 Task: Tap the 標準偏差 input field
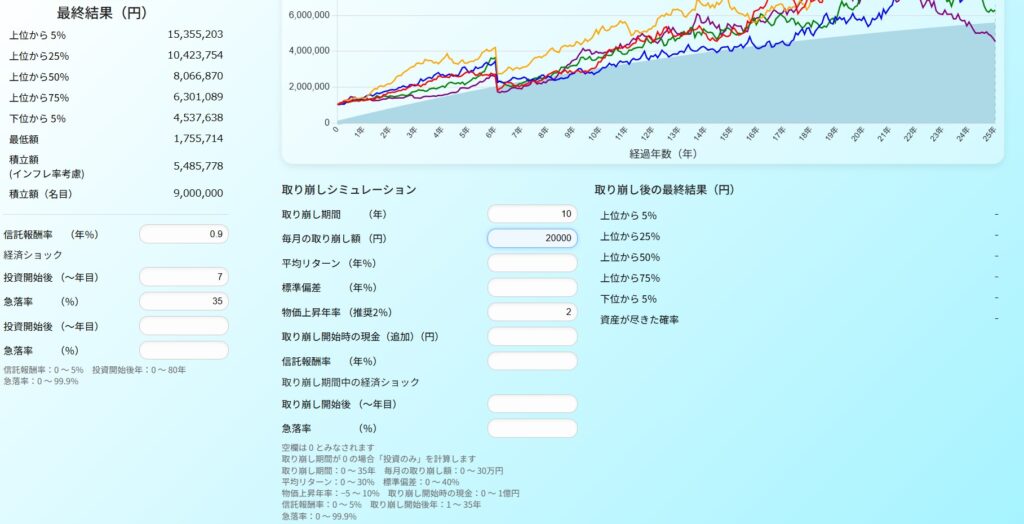click(x=532, y=287)
